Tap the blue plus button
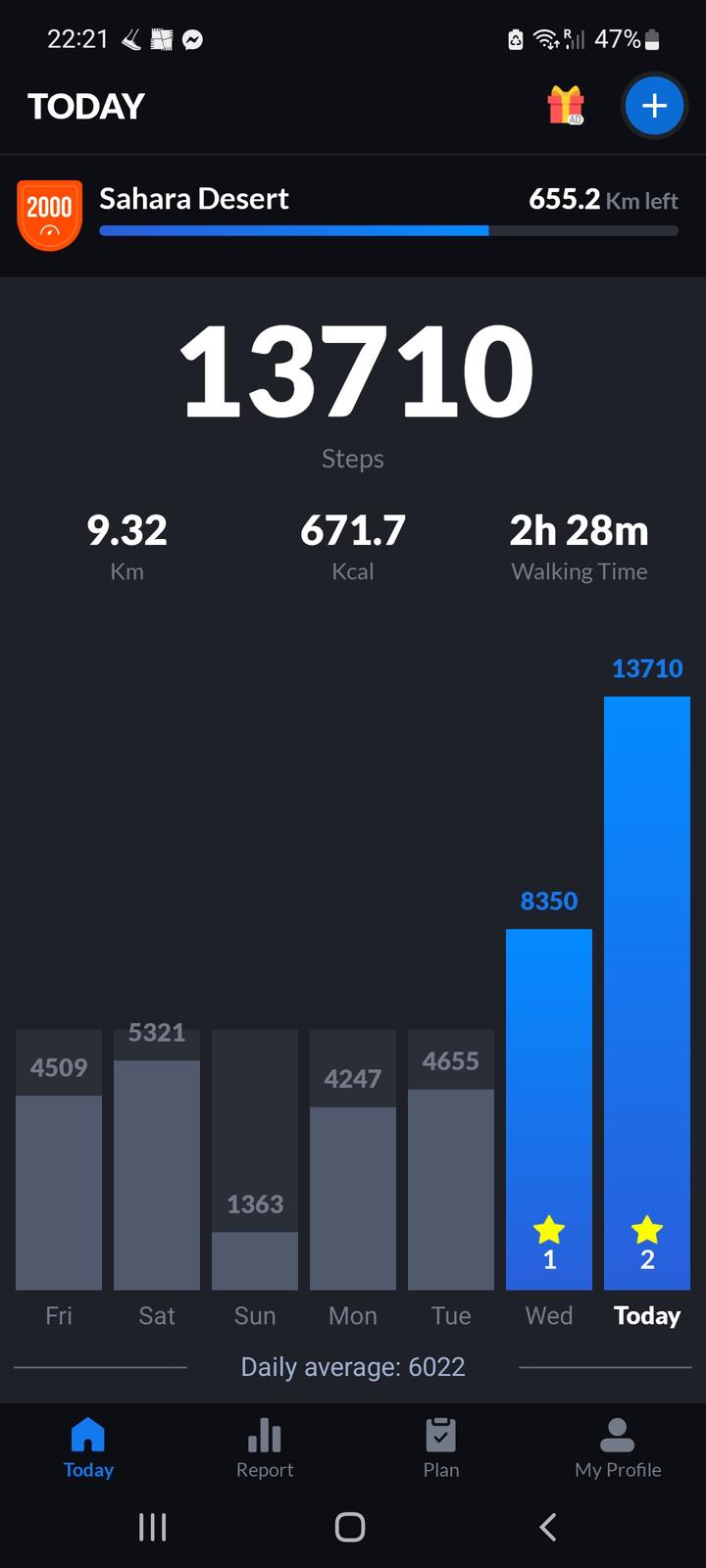 [654, 106]
